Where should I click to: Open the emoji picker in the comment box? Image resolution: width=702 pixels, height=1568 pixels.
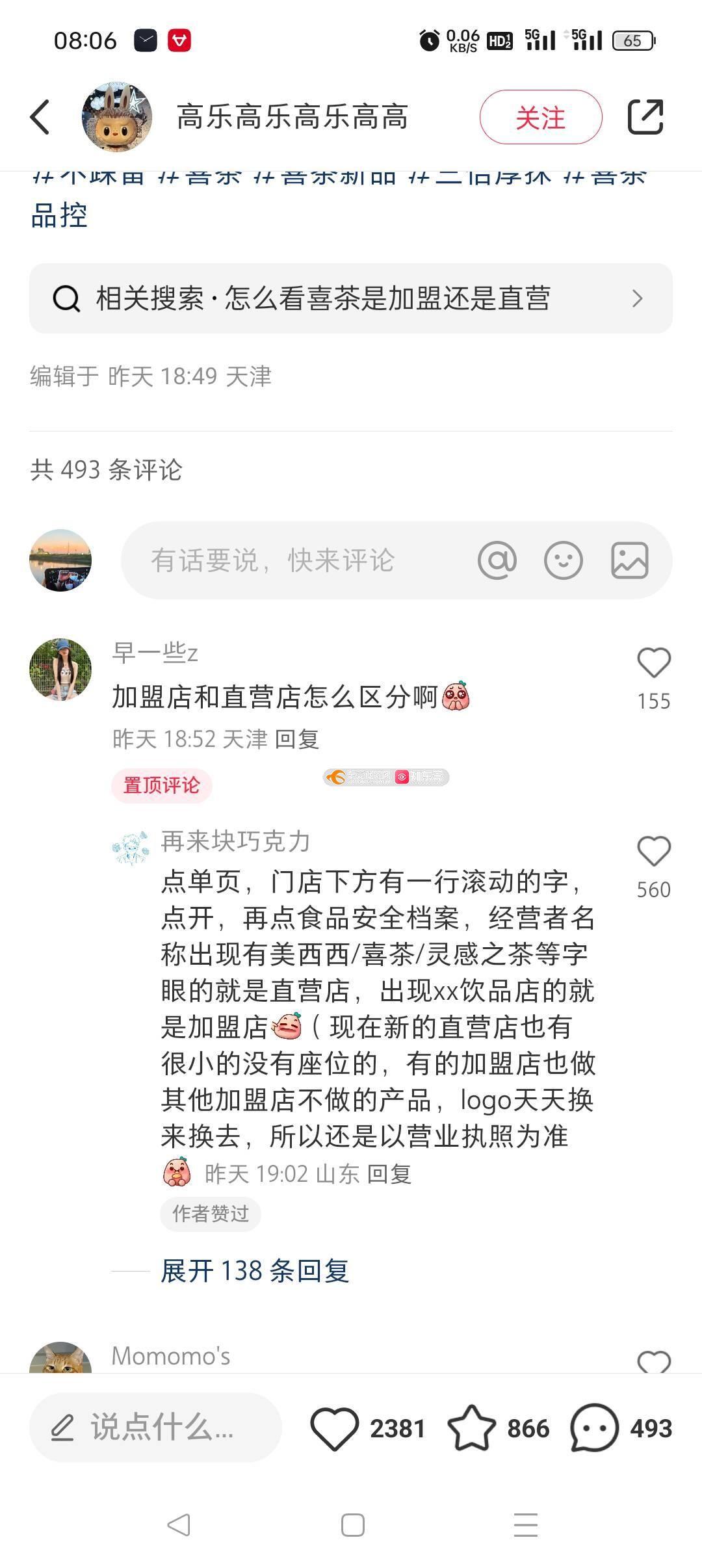click(x=563, y=560)
